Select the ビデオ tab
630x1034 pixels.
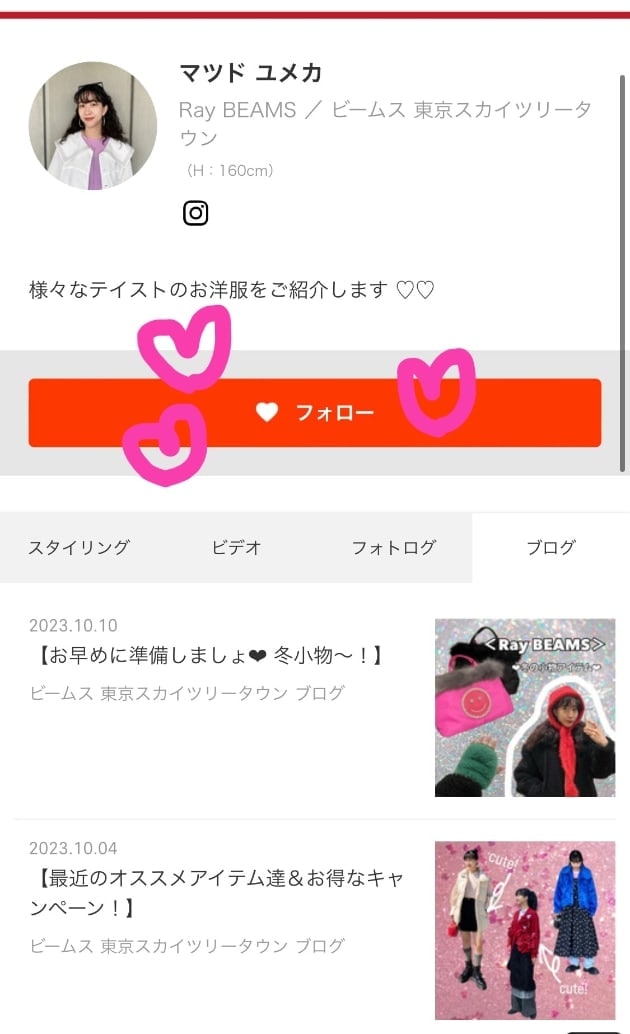237,547
